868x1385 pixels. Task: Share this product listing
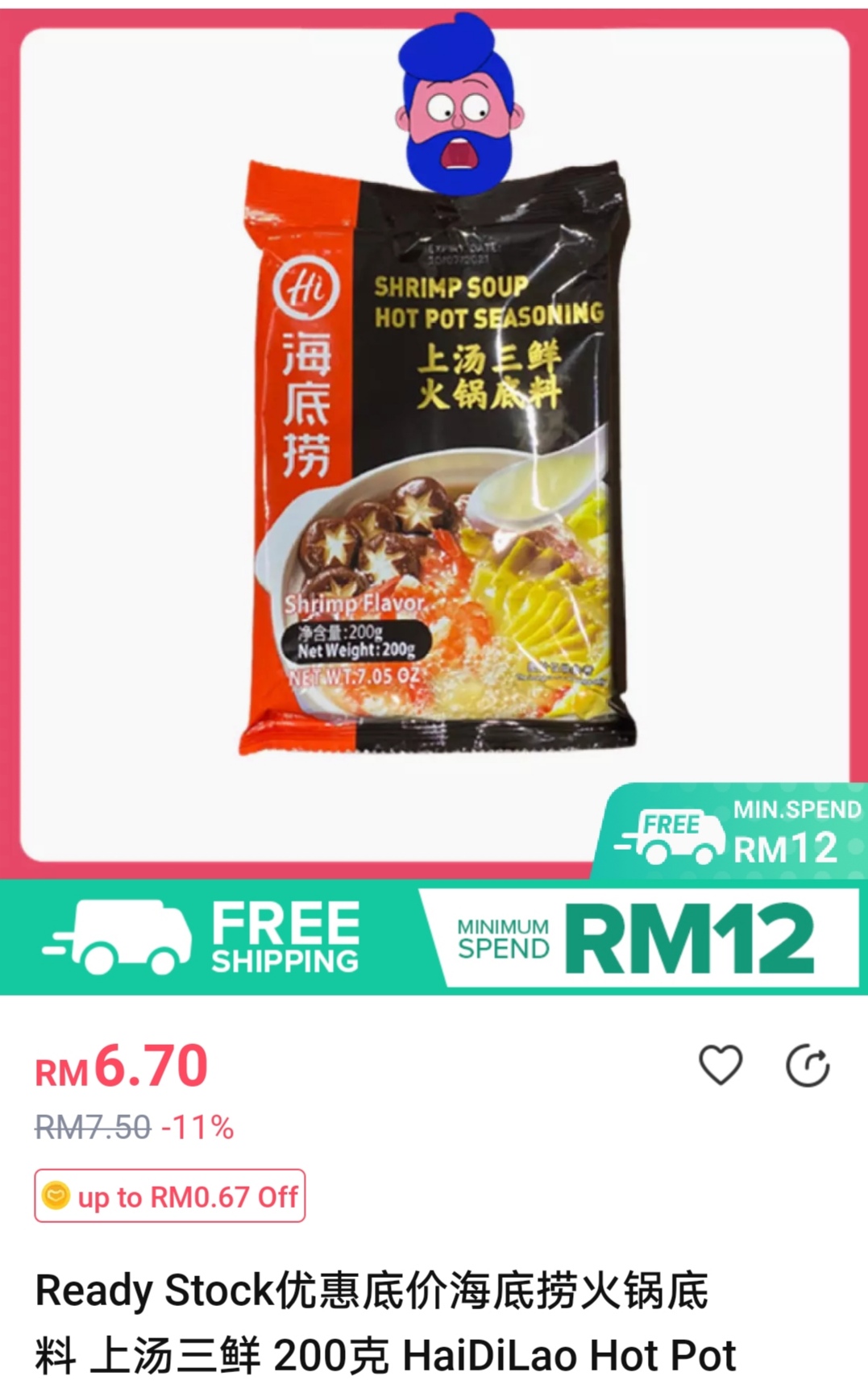tap(808, 1066)
